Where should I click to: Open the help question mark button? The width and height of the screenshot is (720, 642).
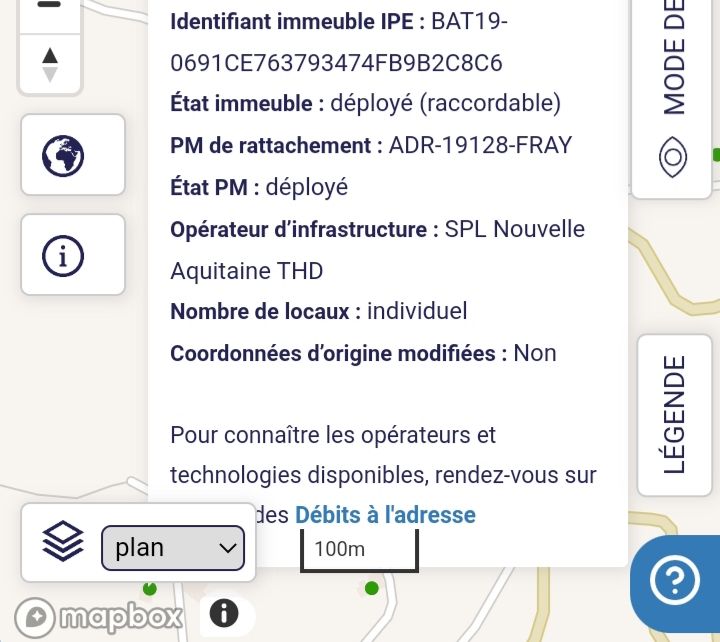(x=675, y=580)
